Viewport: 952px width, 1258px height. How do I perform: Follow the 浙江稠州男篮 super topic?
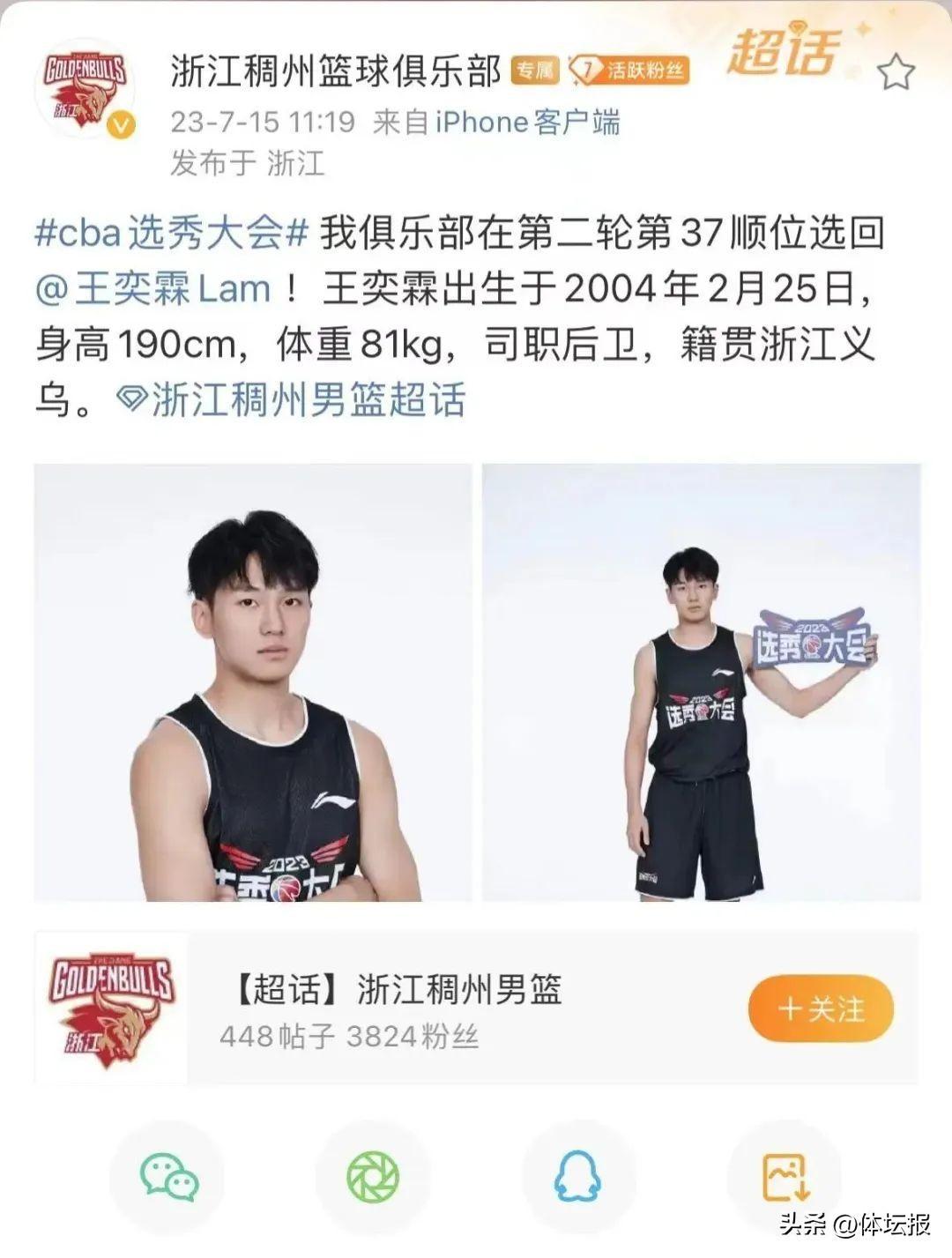pos(820,1009)
